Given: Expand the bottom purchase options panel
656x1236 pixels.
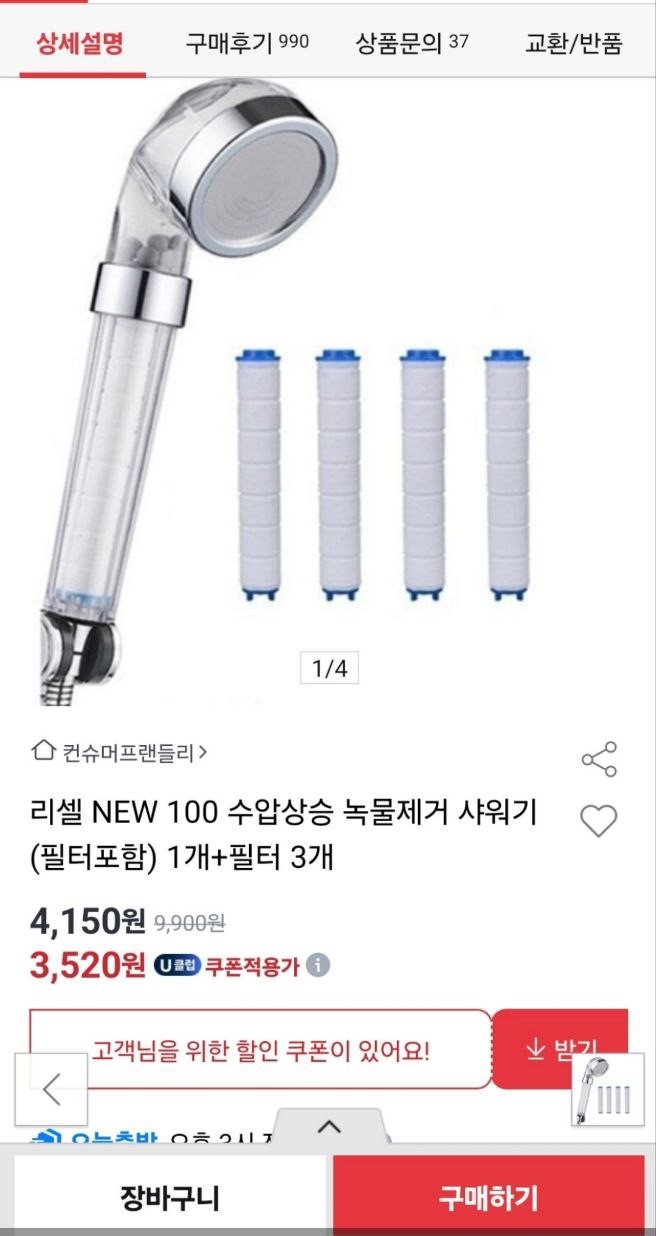Looking at the screenshot, I should coord(328,1128).
